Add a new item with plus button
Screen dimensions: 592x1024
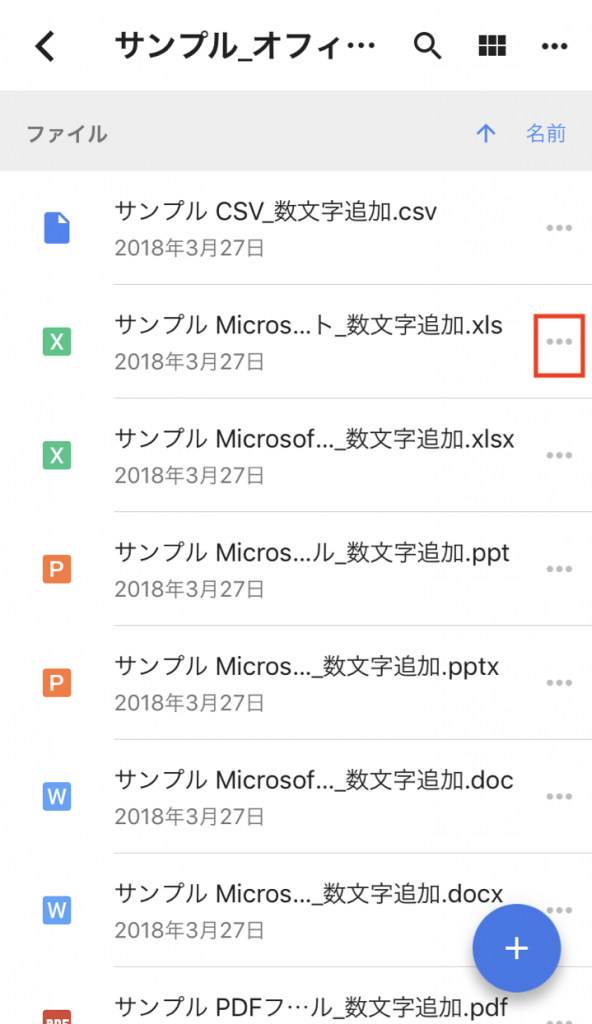point(516,948)
